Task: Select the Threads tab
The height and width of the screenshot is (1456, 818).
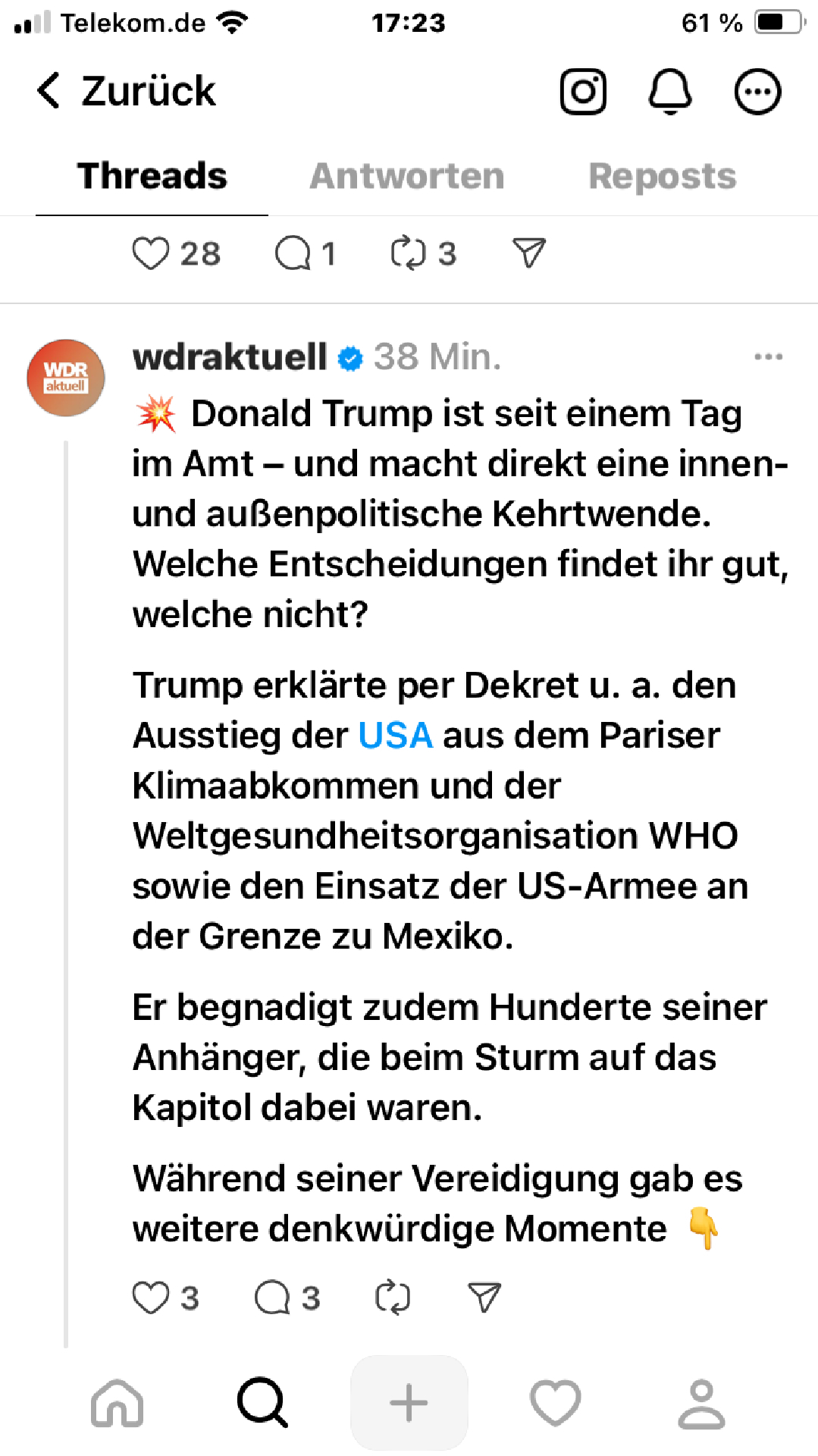Action: (x=152, y=177)
